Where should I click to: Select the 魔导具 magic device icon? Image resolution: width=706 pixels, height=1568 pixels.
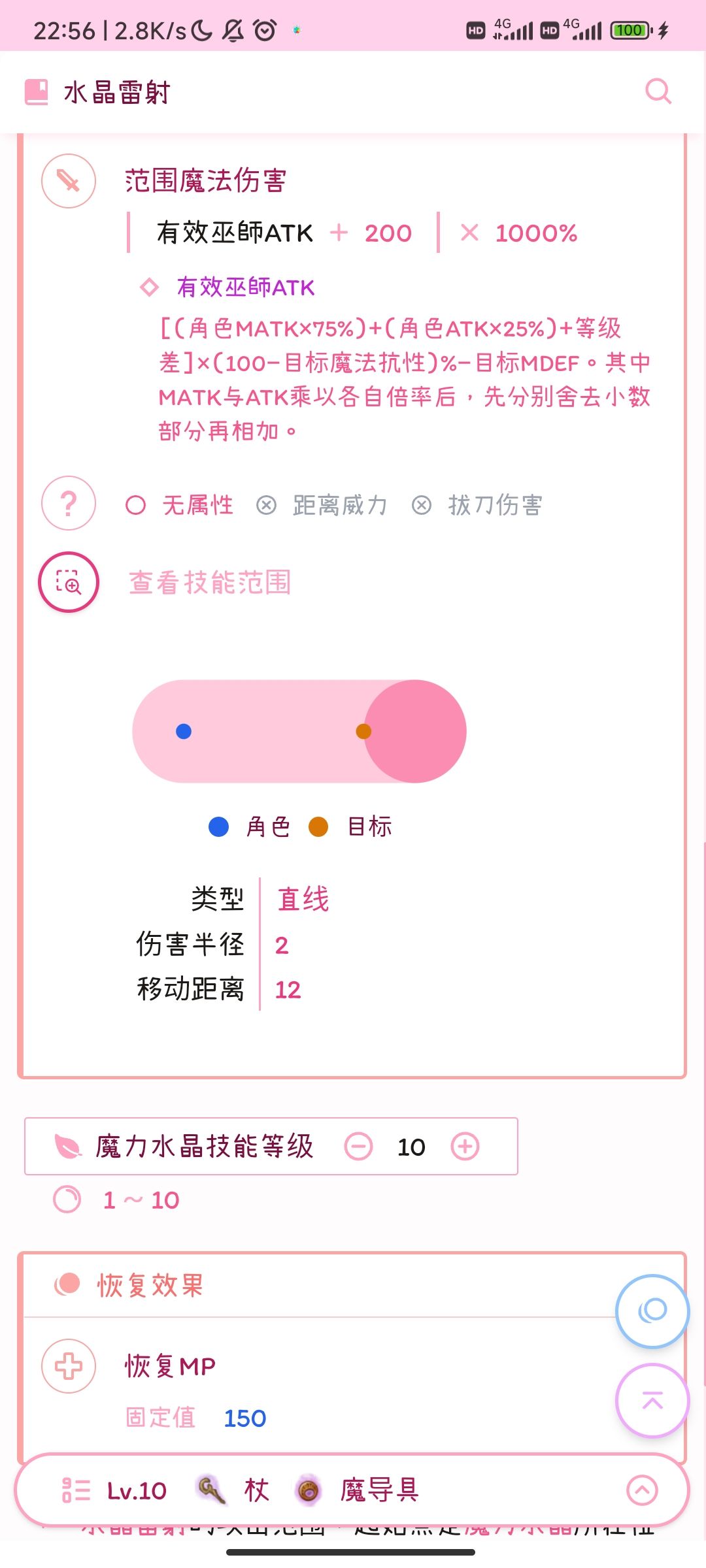(x=307, y=1492)
